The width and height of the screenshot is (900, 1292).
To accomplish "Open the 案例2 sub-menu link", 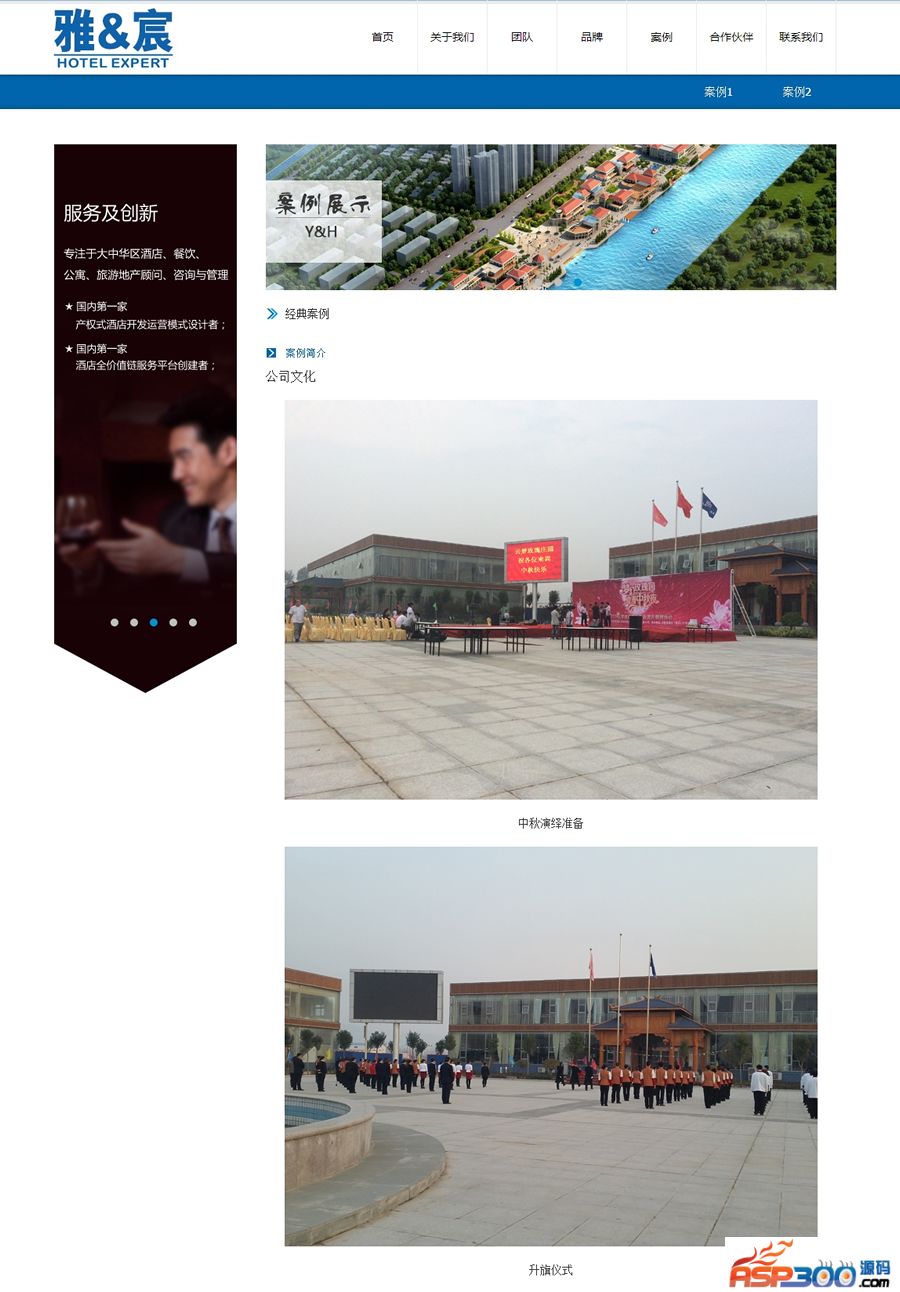I will point(797,92).
